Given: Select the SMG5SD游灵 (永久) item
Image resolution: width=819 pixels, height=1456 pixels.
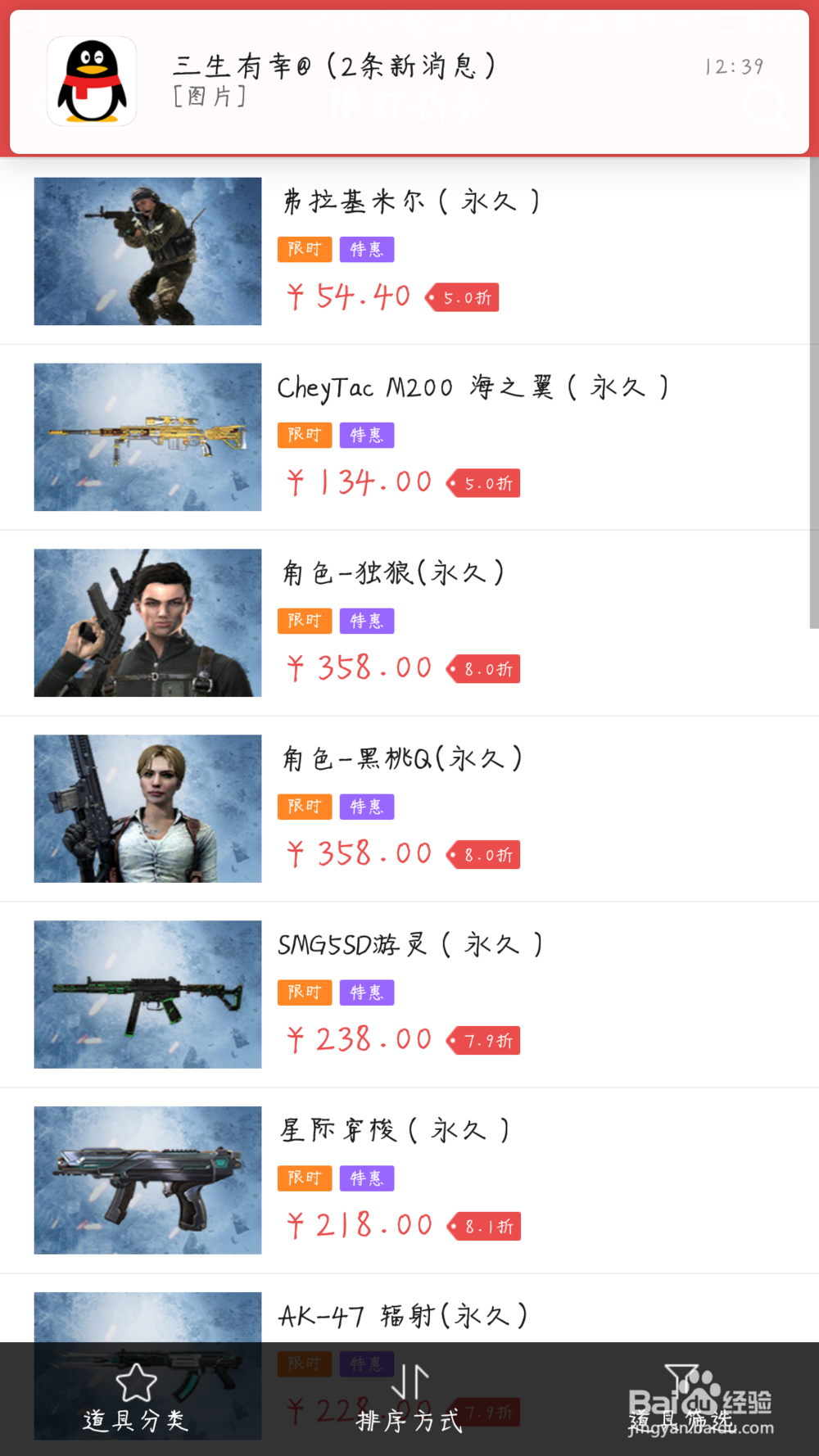Looking at the screenshot, I should click(409, 995).
